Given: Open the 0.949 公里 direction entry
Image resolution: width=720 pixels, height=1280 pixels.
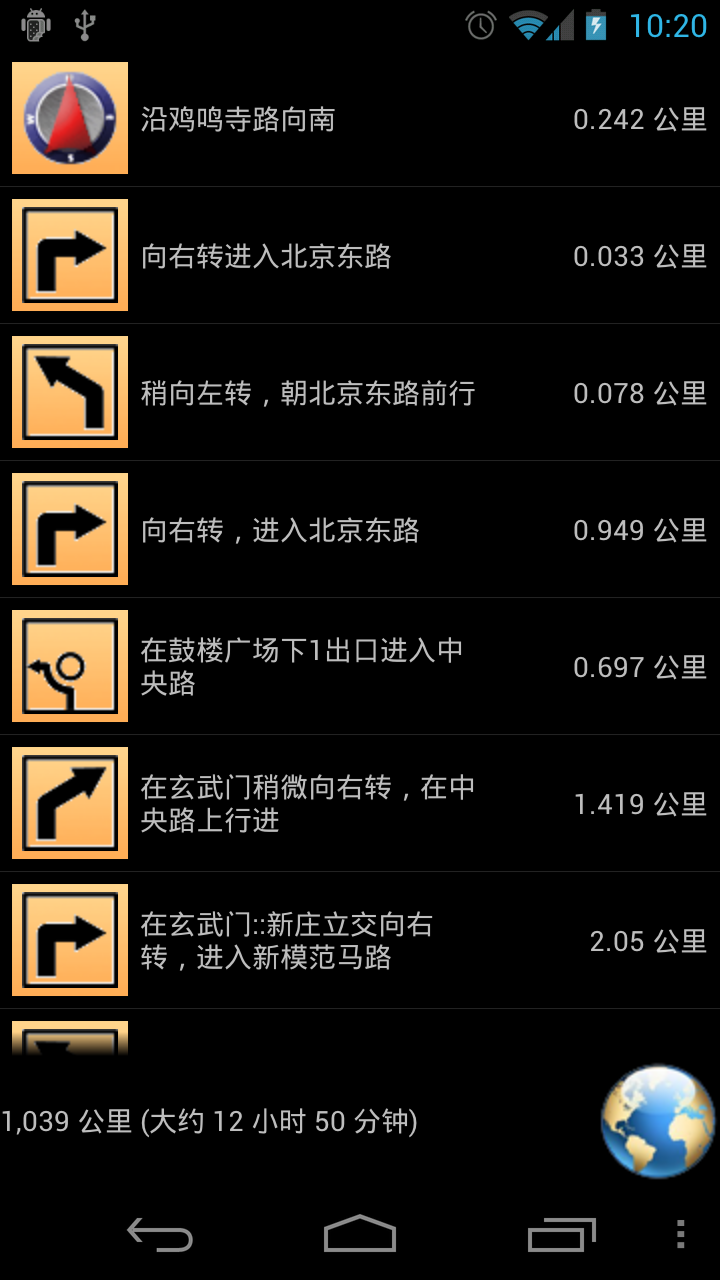Looking at the screenshot, I should click(x=360, y=528).
